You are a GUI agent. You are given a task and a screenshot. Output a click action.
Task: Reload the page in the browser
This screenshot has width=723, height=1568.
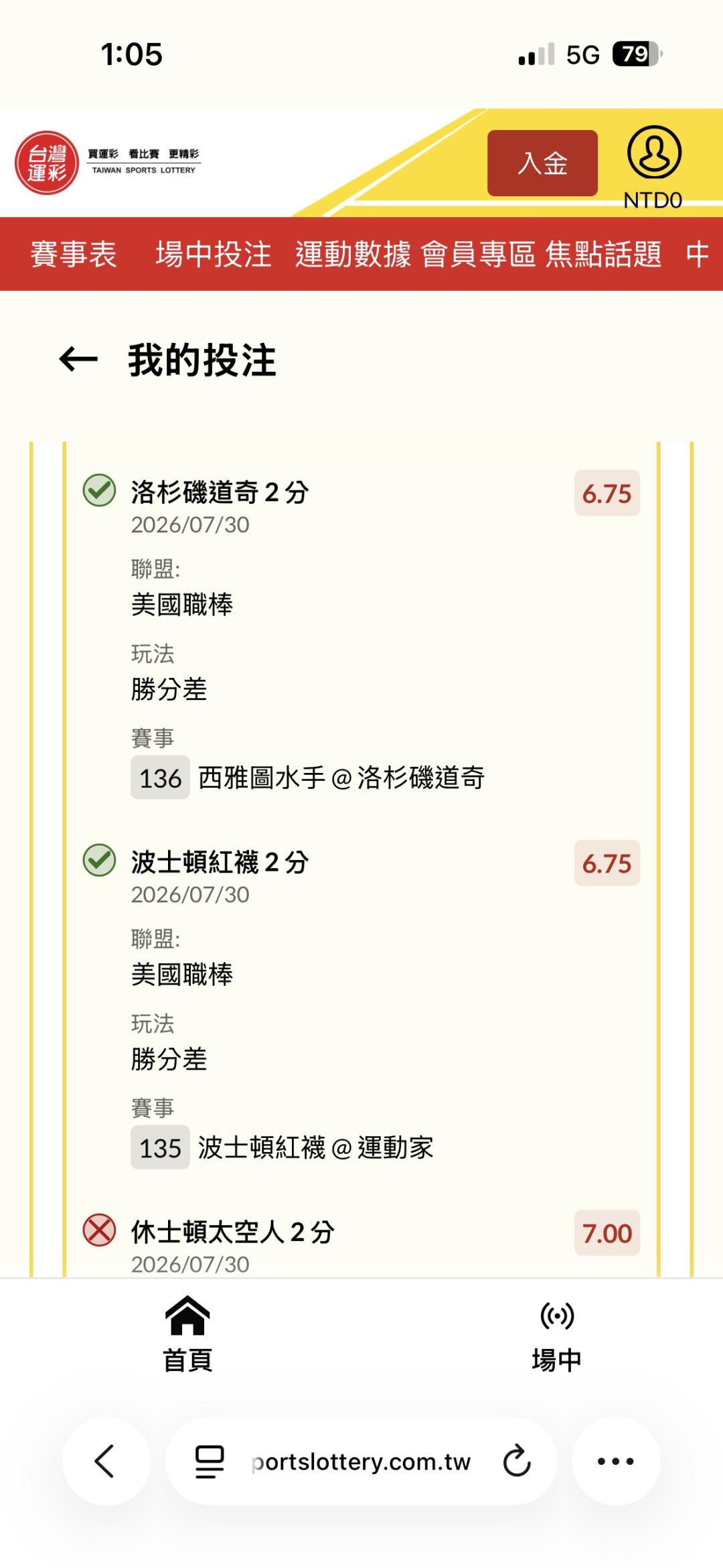coord(517,1462)
